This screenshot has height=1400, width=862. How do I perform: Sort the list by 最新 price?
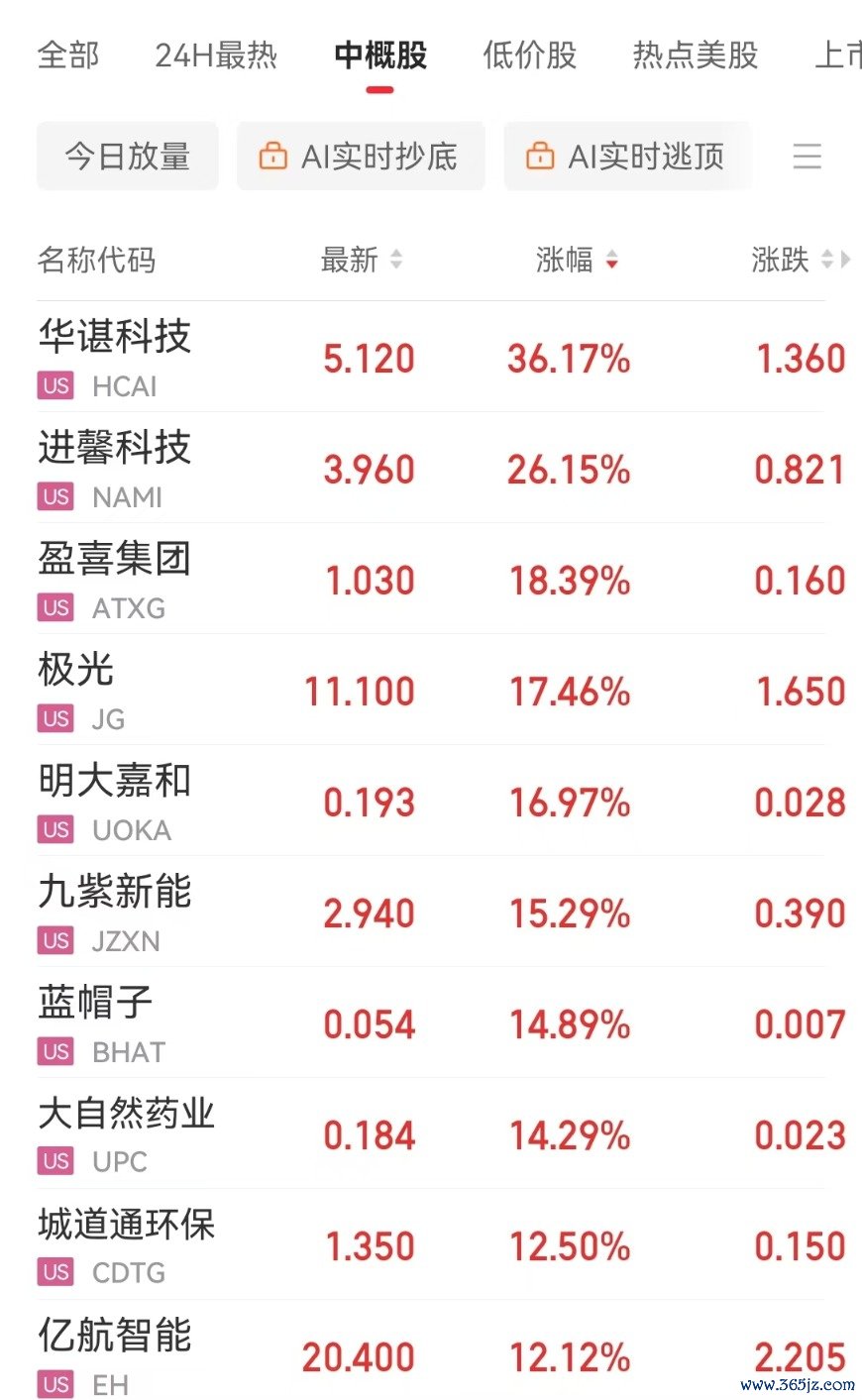tap(361, 260)
